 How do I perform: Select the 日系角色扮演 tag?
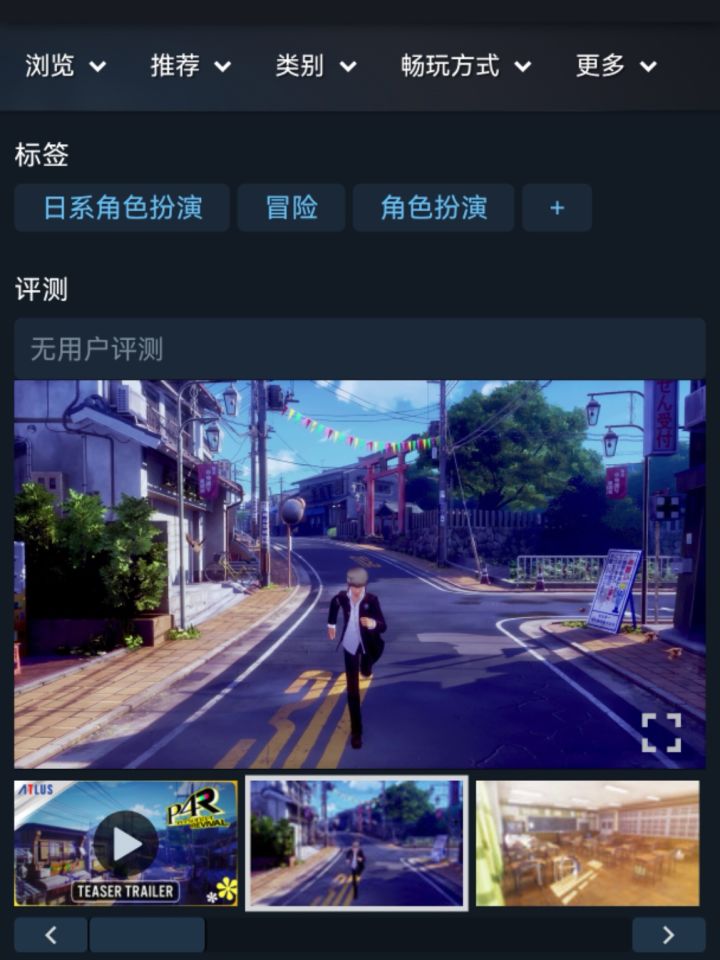(122, 208)
